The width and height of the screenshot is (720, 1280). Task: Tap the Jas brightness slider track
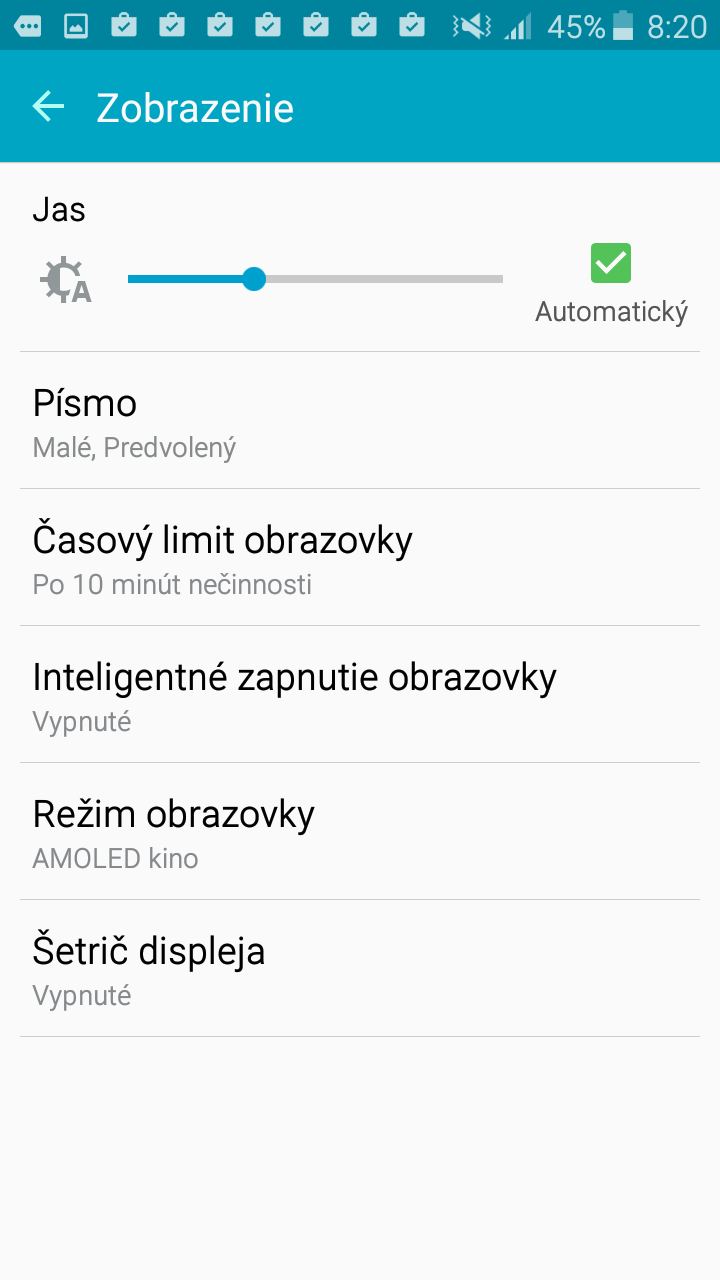[x=315, y=279]
